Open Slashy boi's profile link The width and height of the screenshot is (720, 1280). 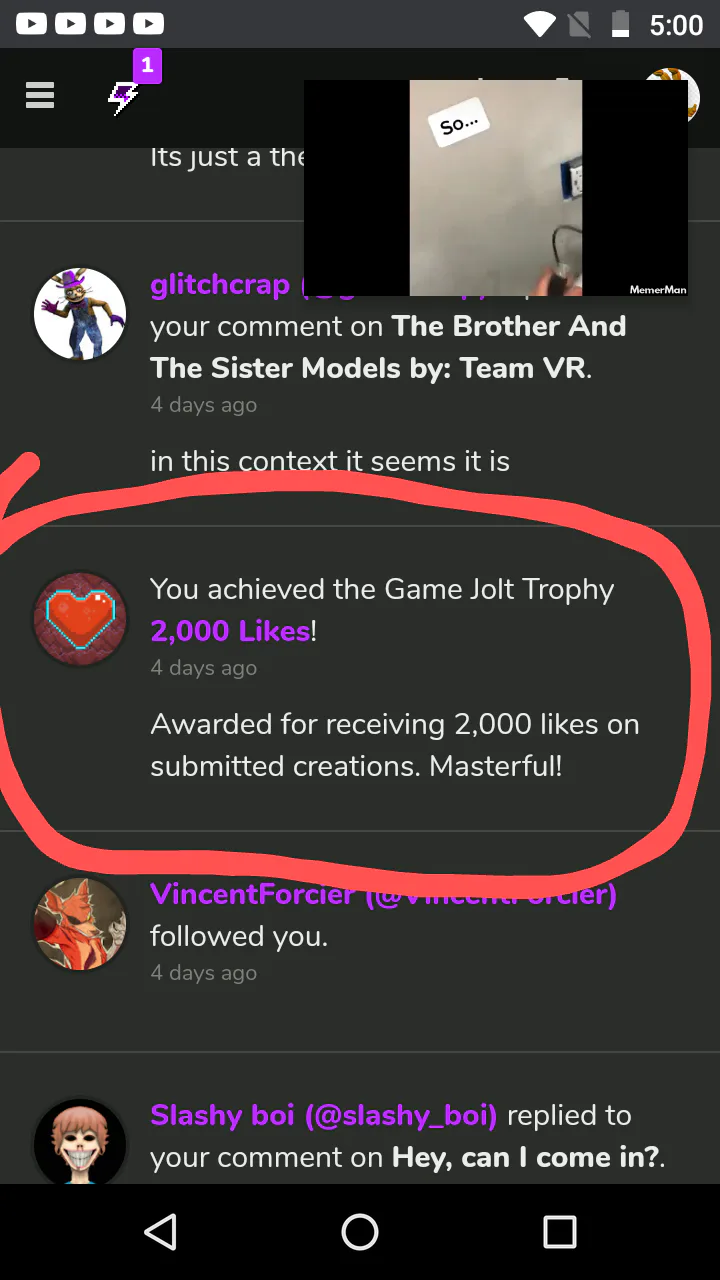point(323,1115)
